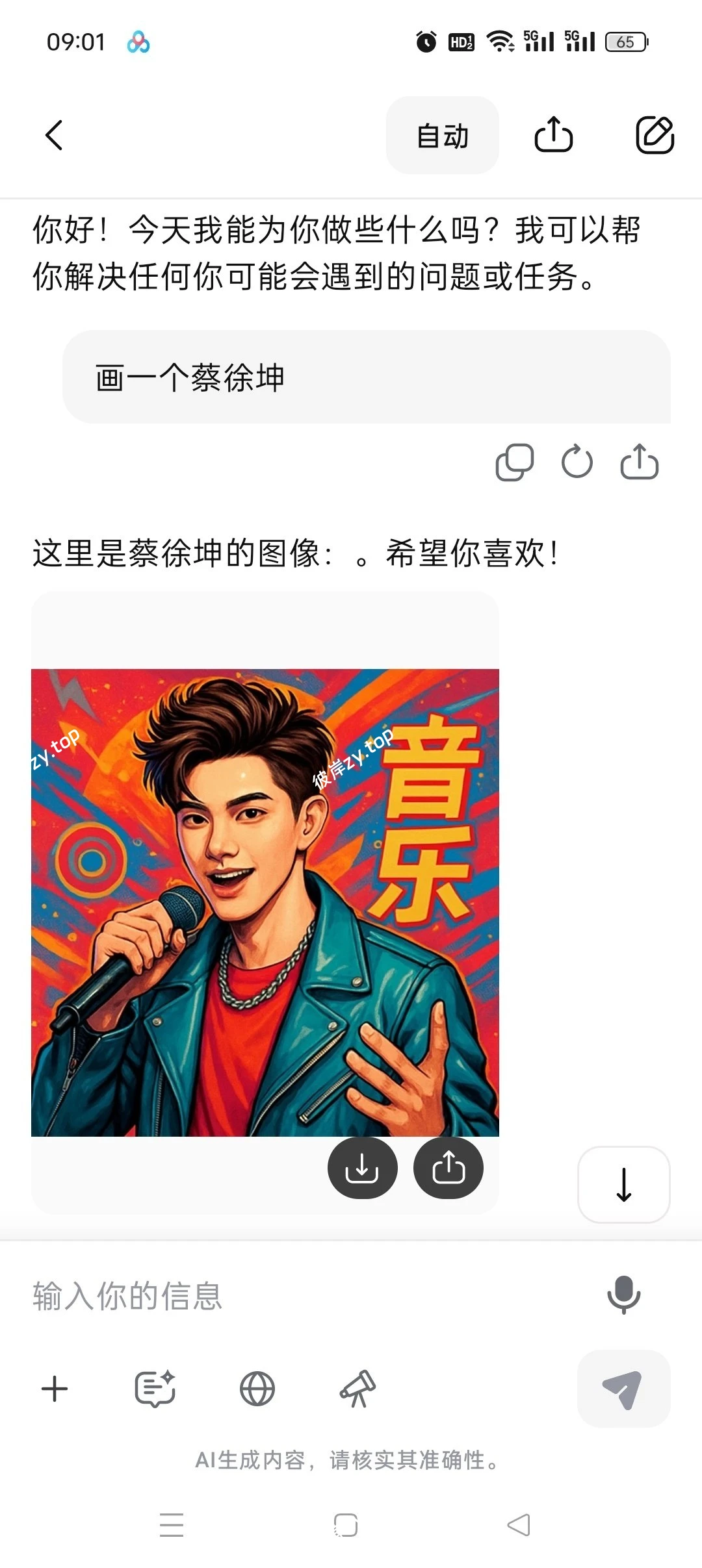Image resolution: width=702 pixels, height=1568 pixels.
Task: Go back to the chat list
Action: tap(55, 136)
